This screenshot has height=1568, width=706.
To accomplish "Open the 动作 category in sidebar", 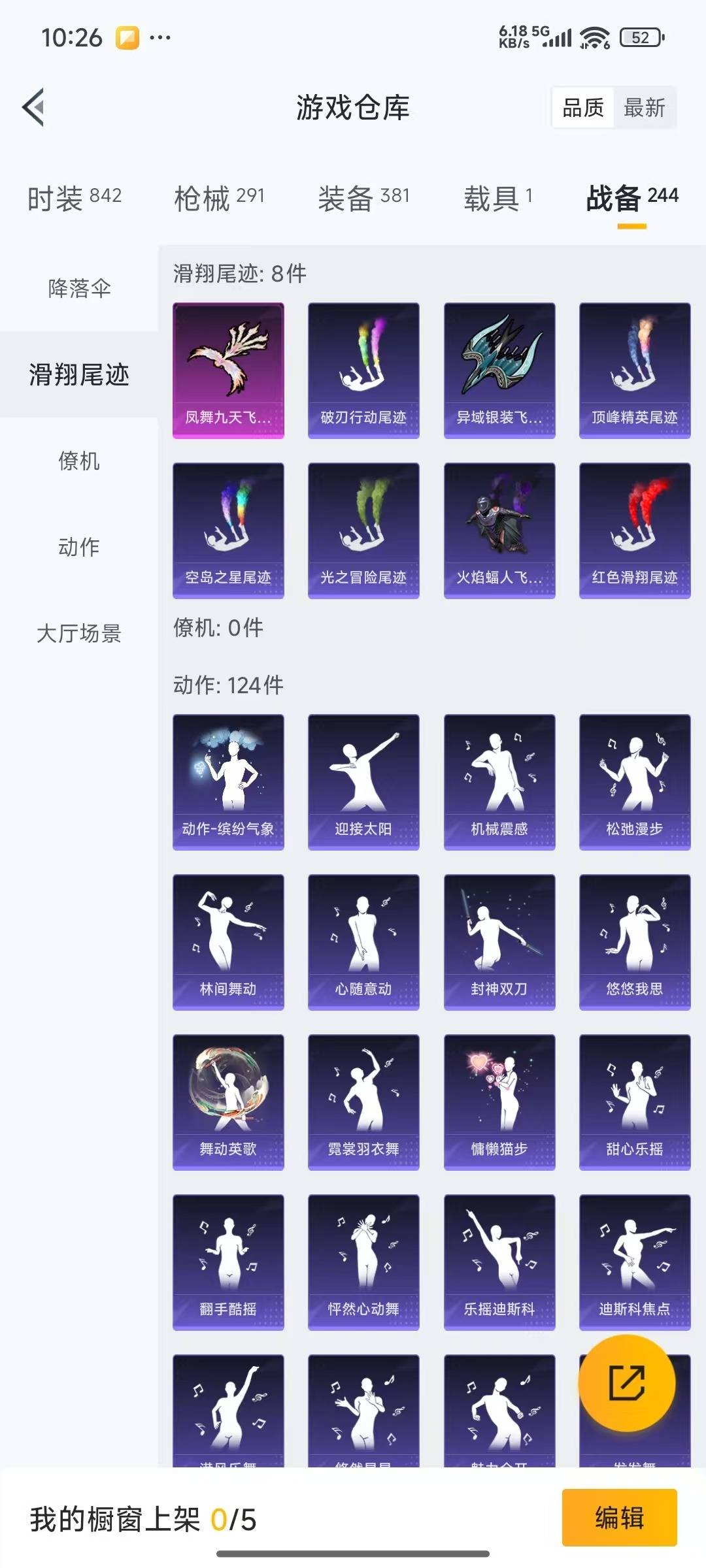I will click(x=79, y=547).
